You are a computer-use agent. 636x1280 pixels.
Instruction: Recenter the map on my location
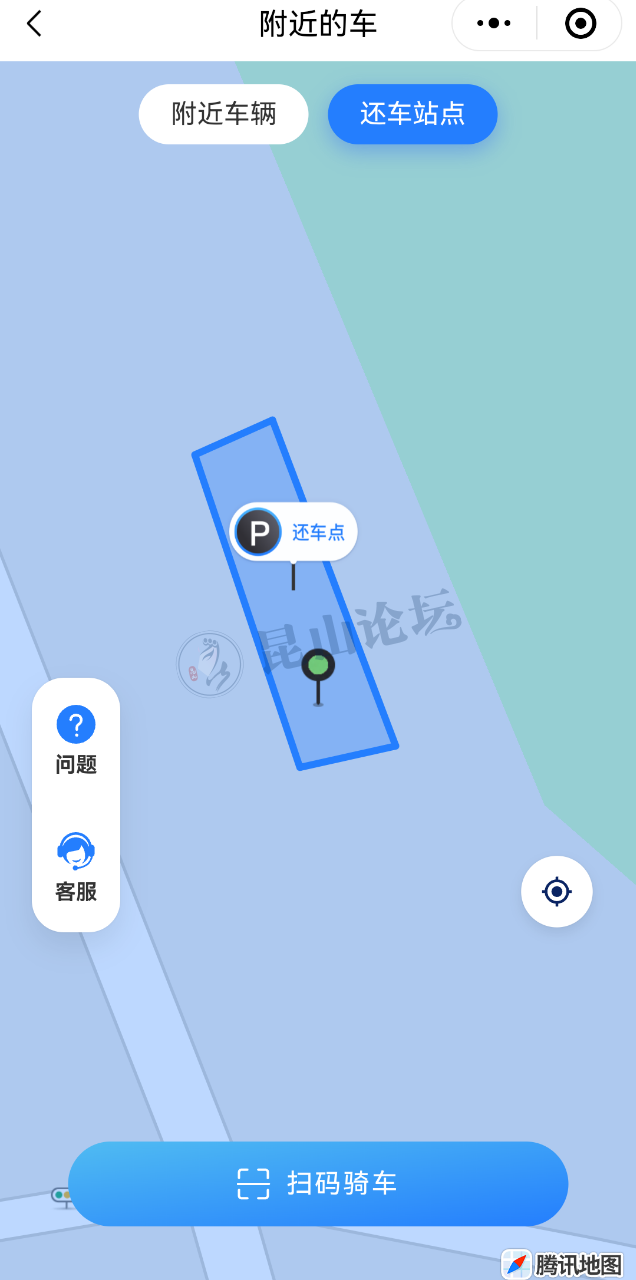[x=557, y=891]
